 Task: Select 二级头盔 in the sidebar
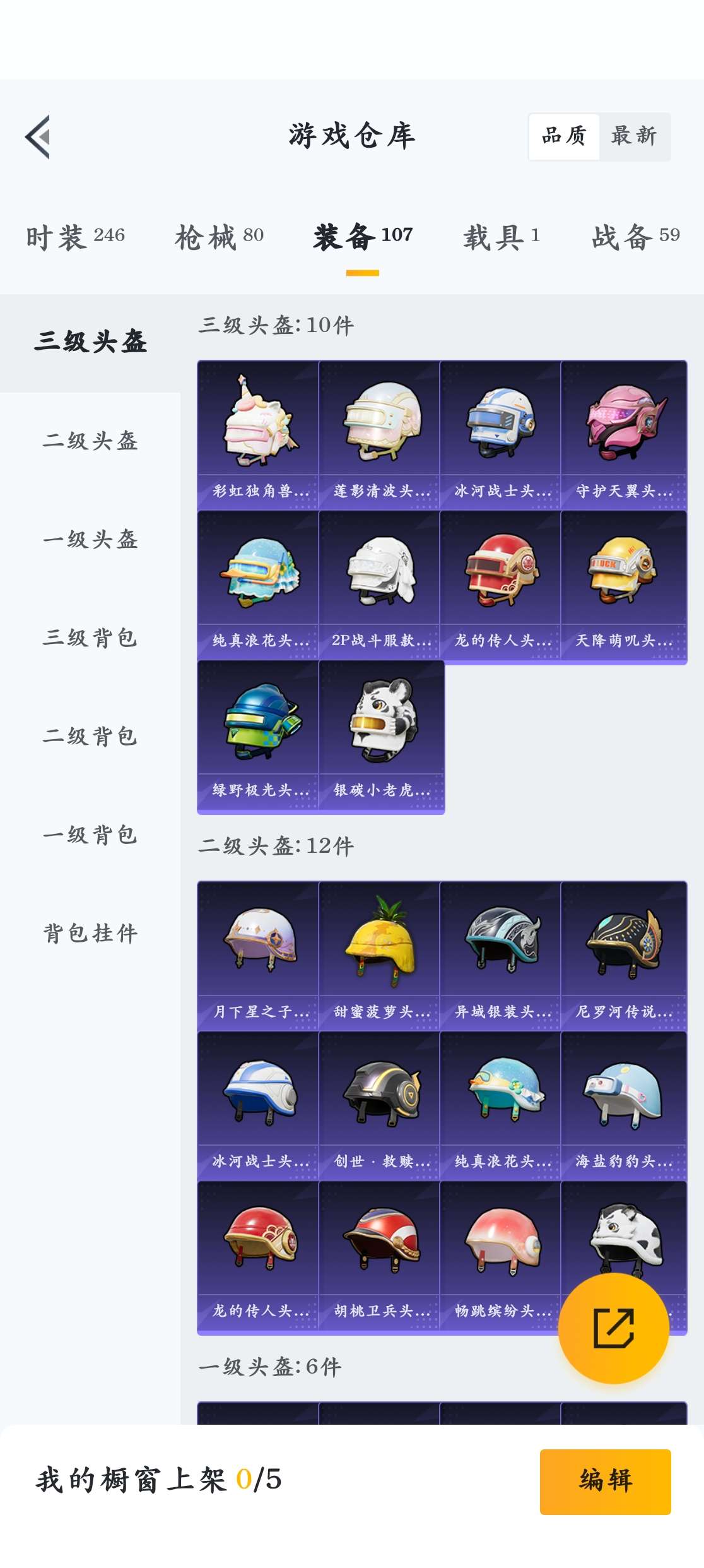90,441
